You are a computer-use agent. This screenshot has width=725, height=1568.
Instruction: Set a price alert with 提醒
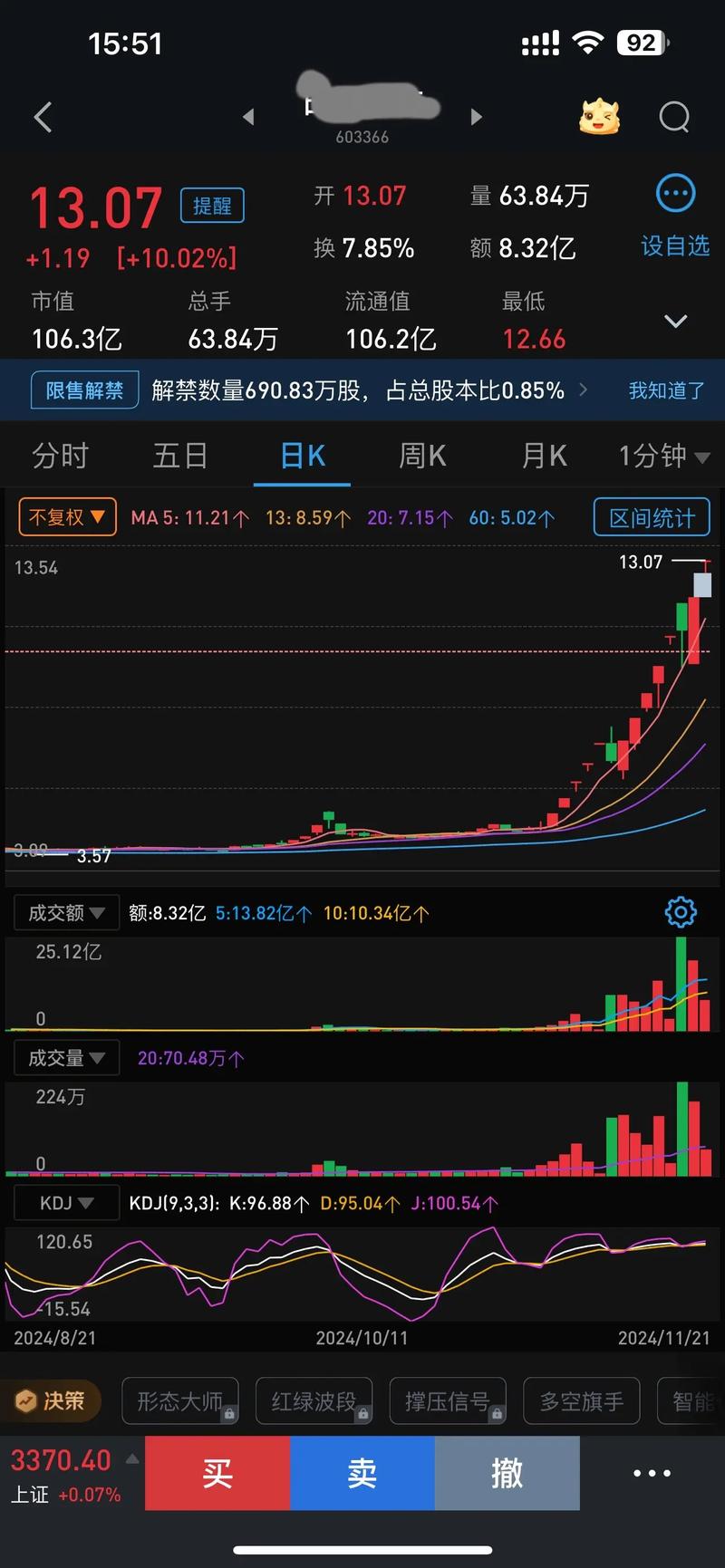pyautogui.click(x=212, y=205)
